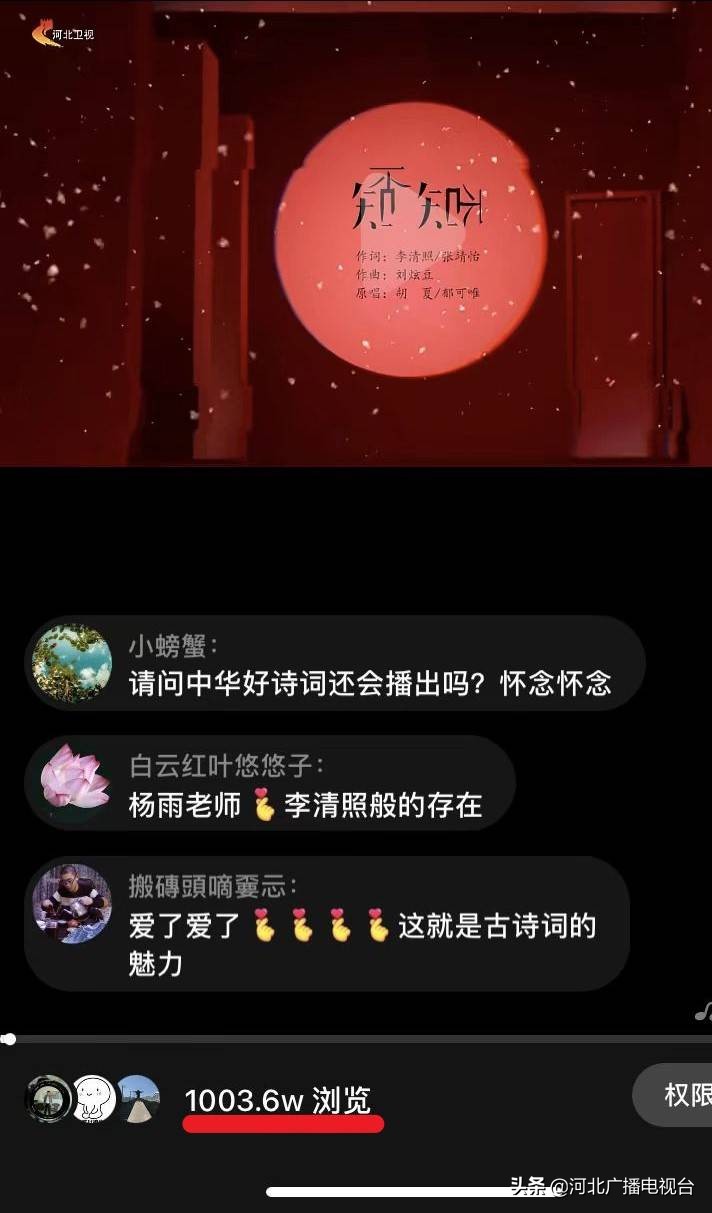Open the 爱了爱了 comment about 古诗词的魅力
This screenshot has height=1213, width=712.
pyautogui.click(x=327, y=923)
